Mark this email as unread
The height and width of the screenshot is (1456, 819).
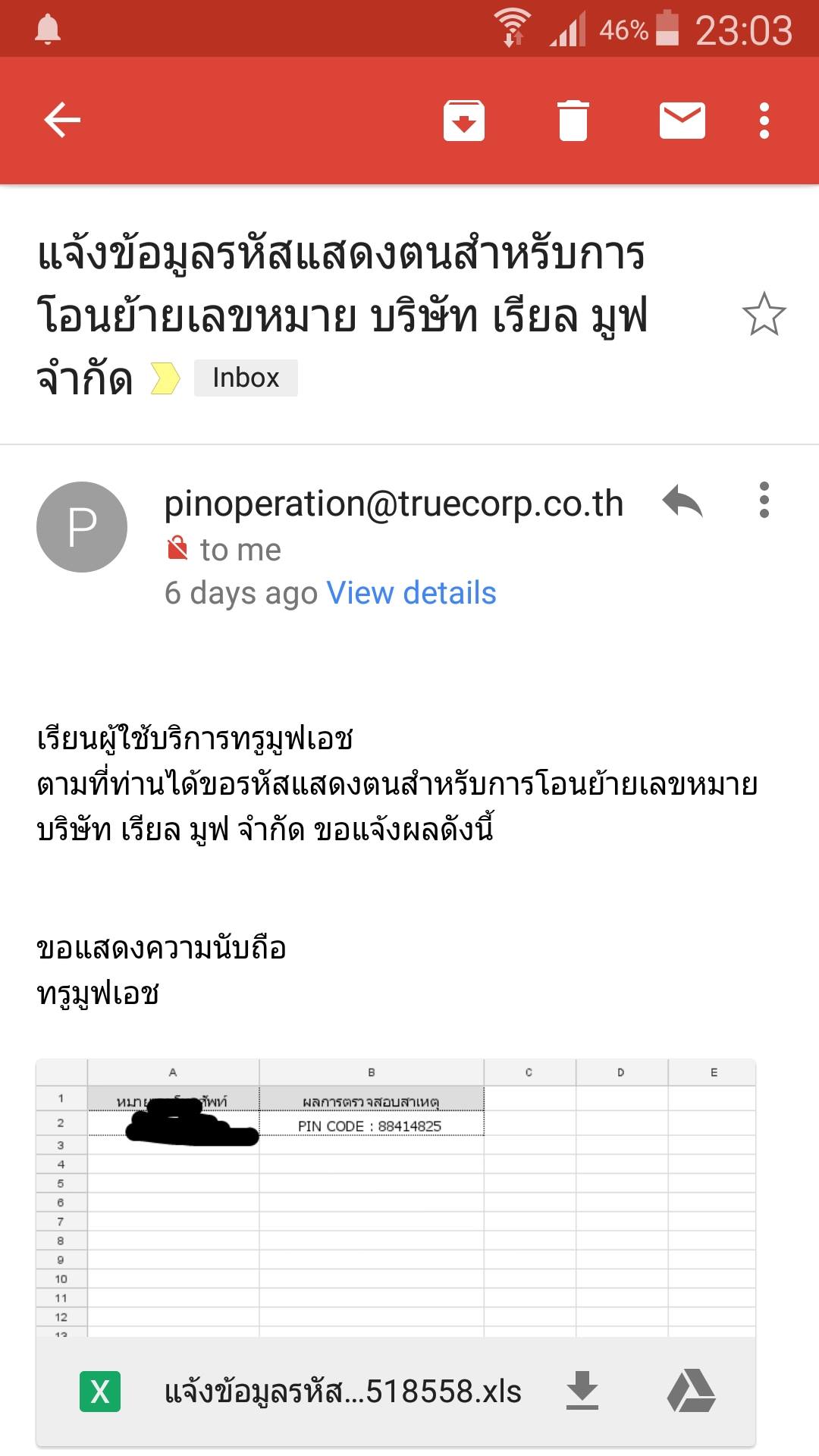(x=682, y=121)
